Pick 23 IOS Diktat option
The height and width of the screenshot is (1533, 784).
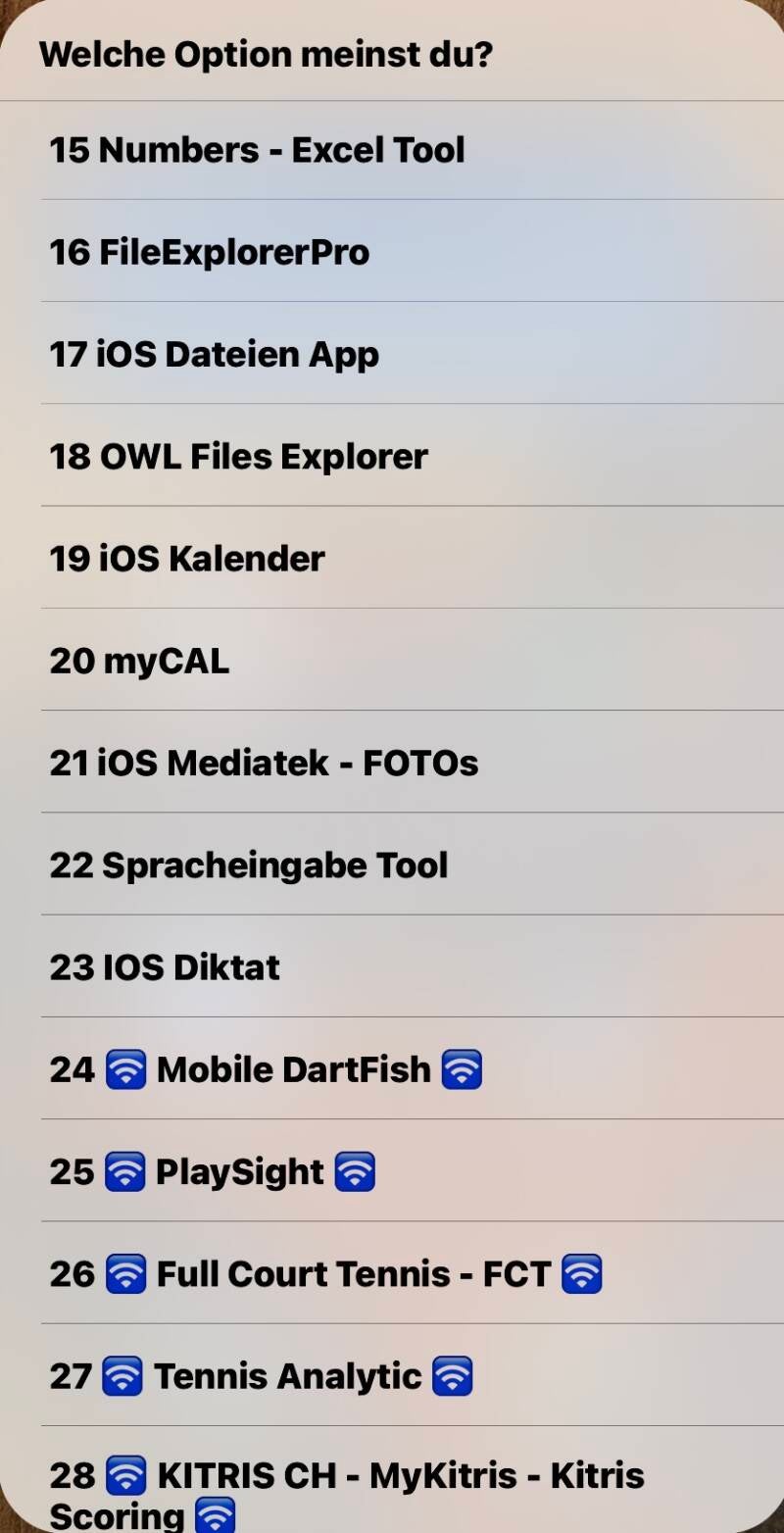click(165, 967)
